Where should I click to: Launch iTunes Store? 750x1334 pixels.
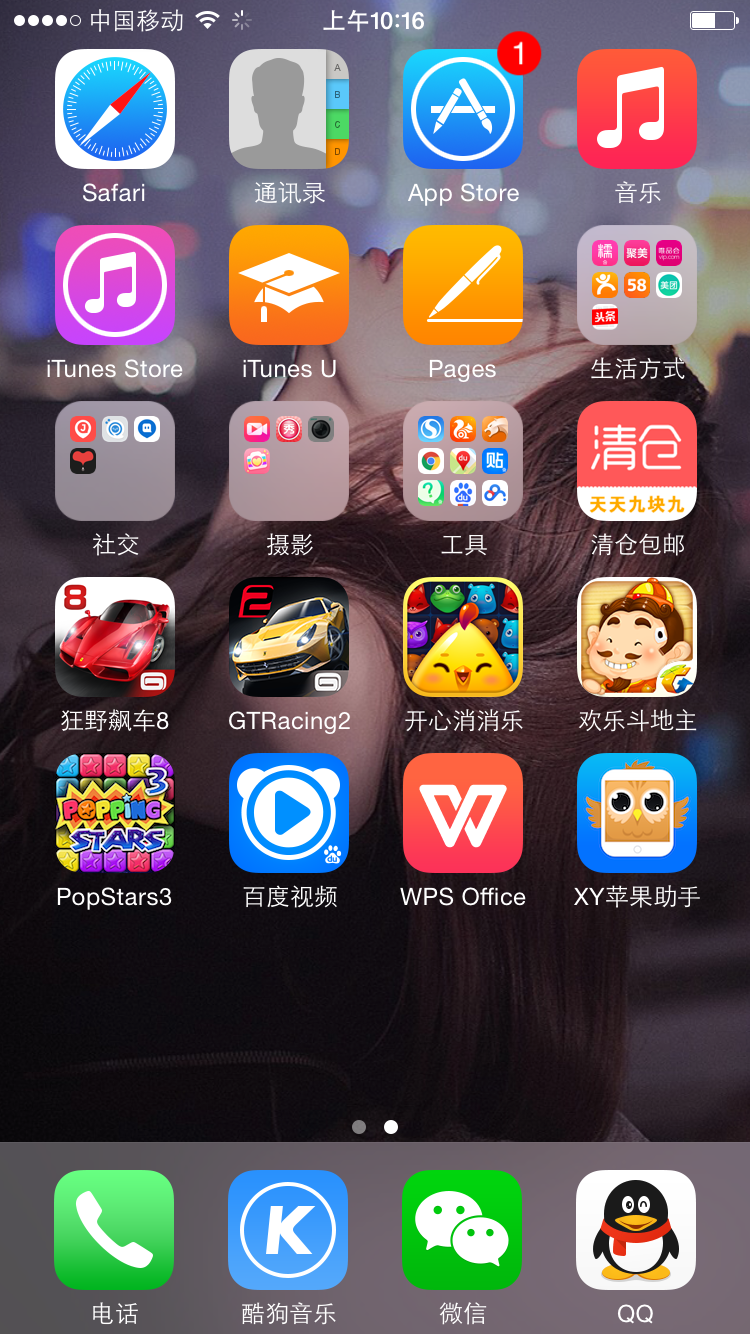[114, 285]
